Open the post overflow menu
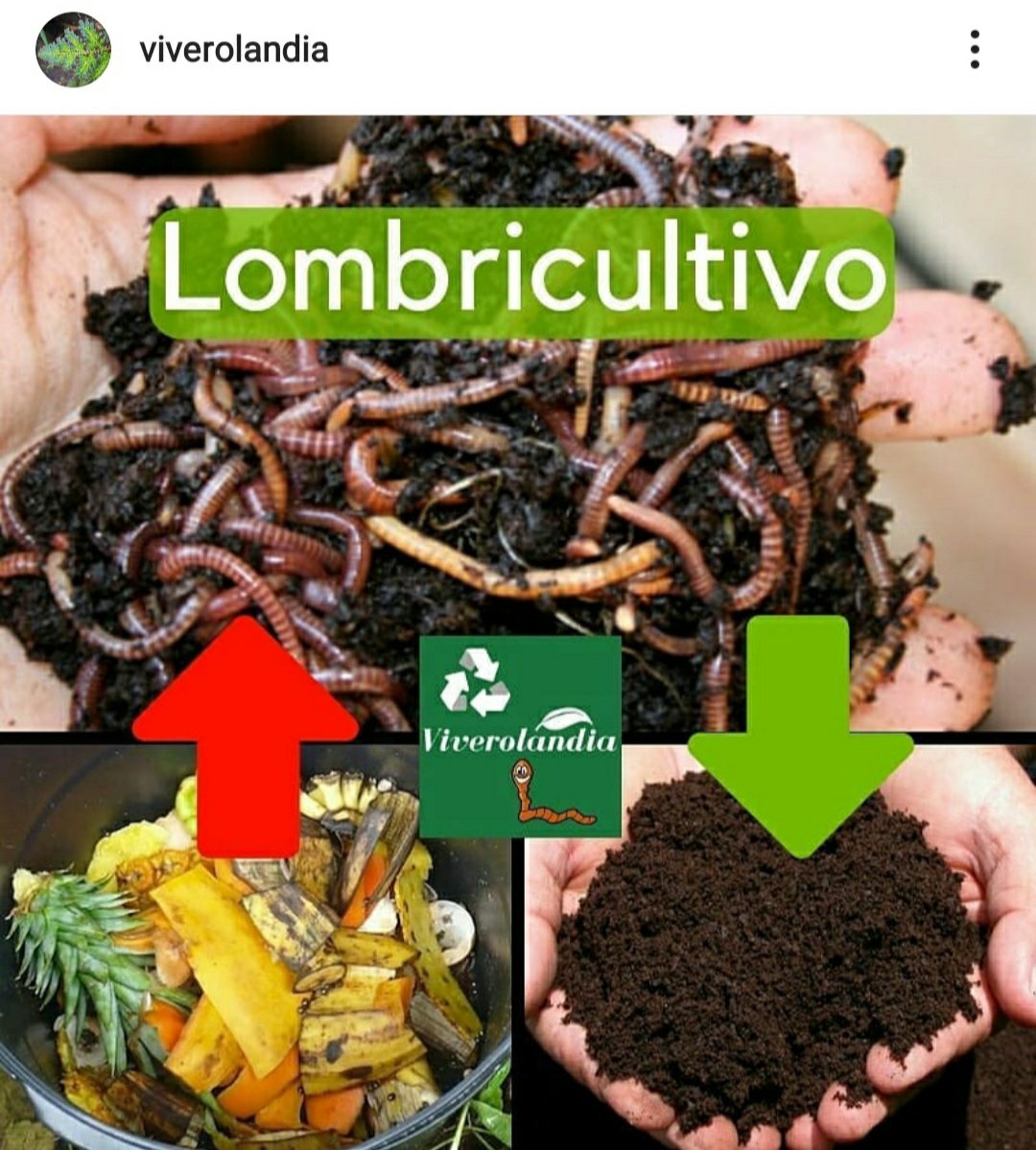Viewport: 1036px width, 1150px height. coord(975,50)
